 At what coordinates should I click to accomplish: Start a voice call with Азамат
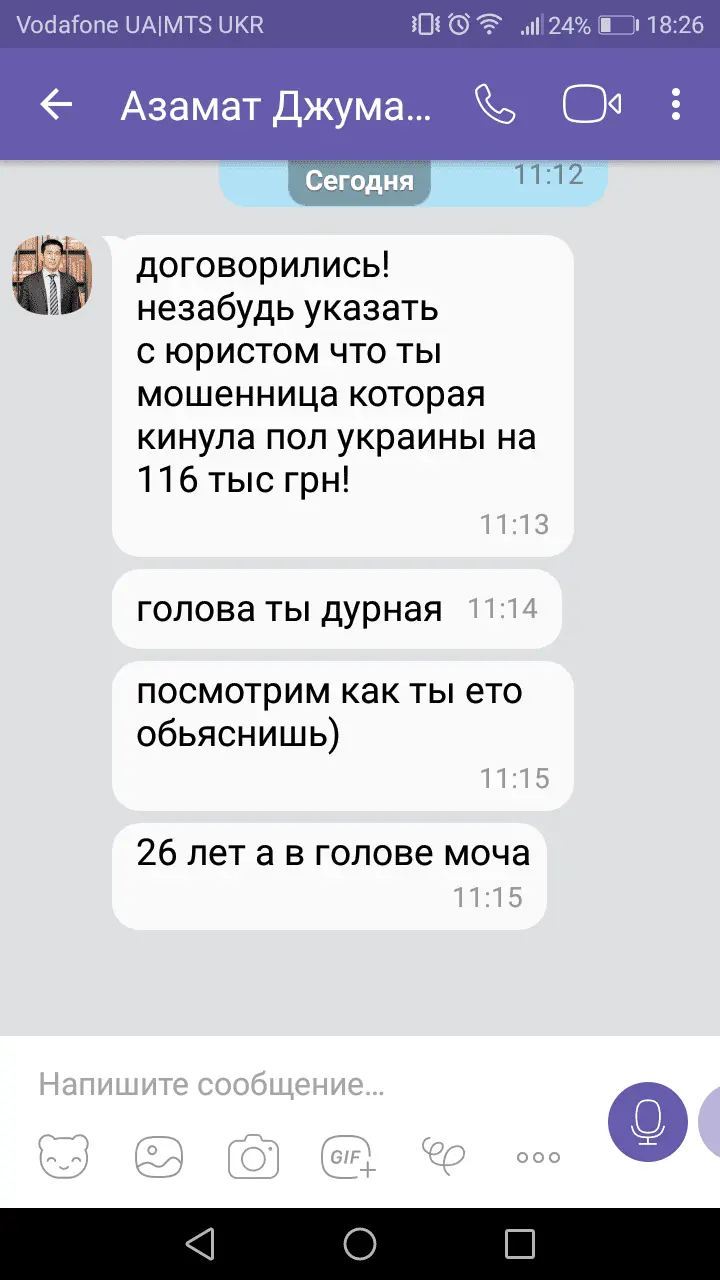pos(494,105)
